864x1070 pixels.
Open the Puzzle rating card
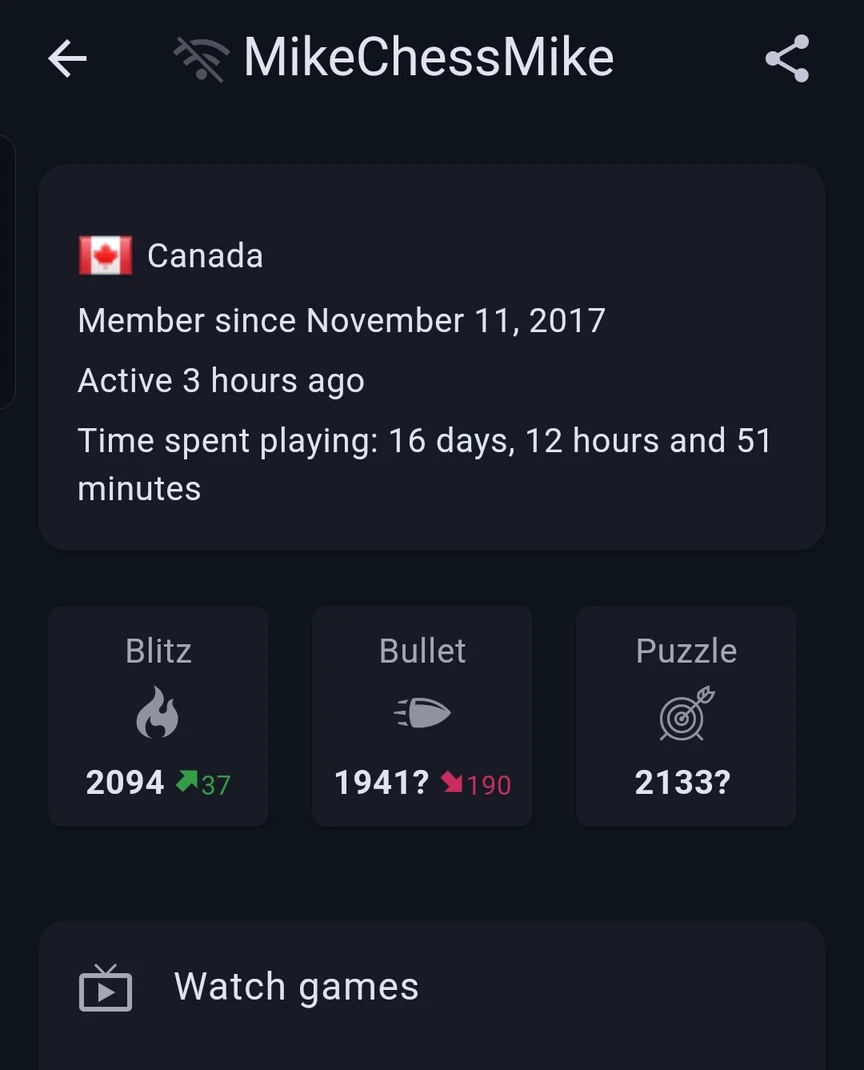686,716
